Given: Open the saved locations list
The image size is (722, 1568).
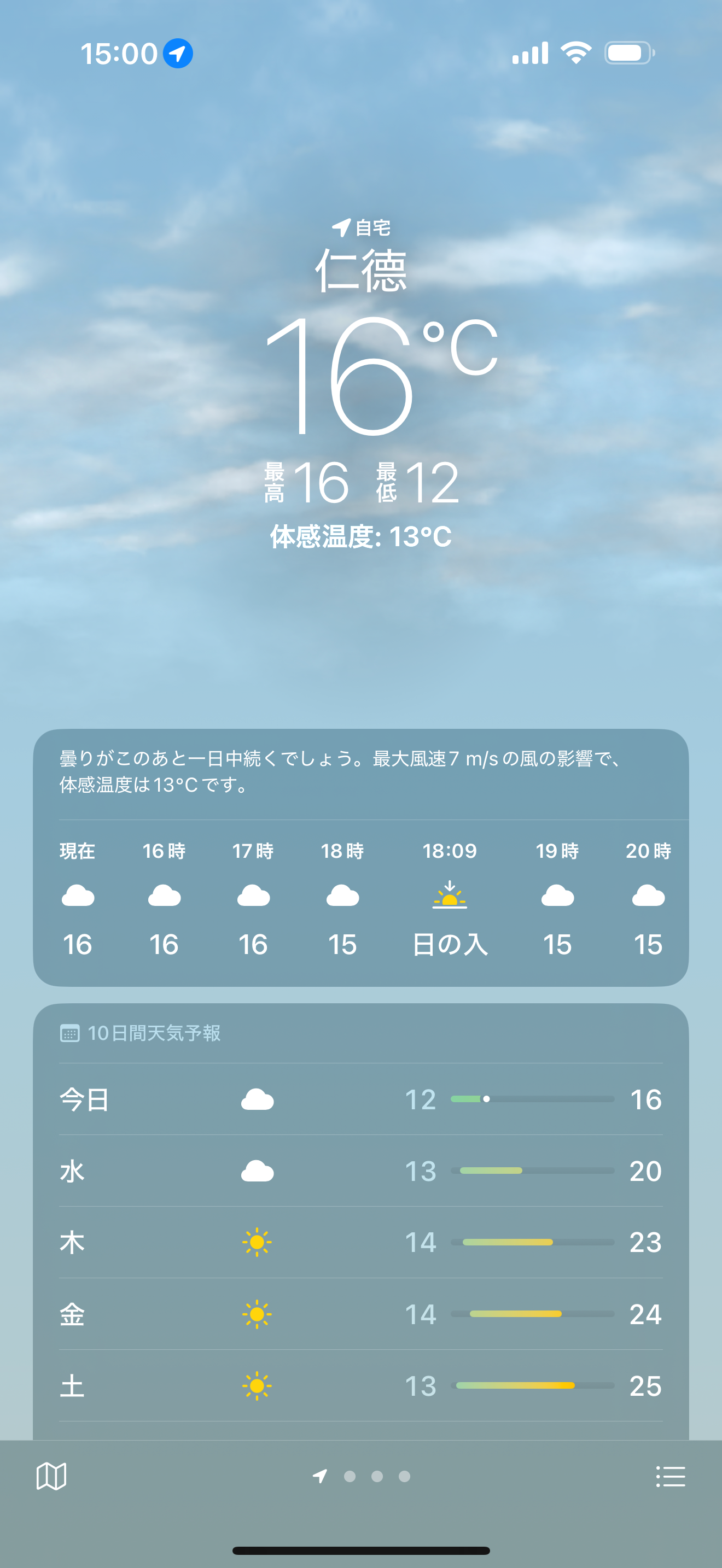Looking at the screenshot, I should [670, 1476].
